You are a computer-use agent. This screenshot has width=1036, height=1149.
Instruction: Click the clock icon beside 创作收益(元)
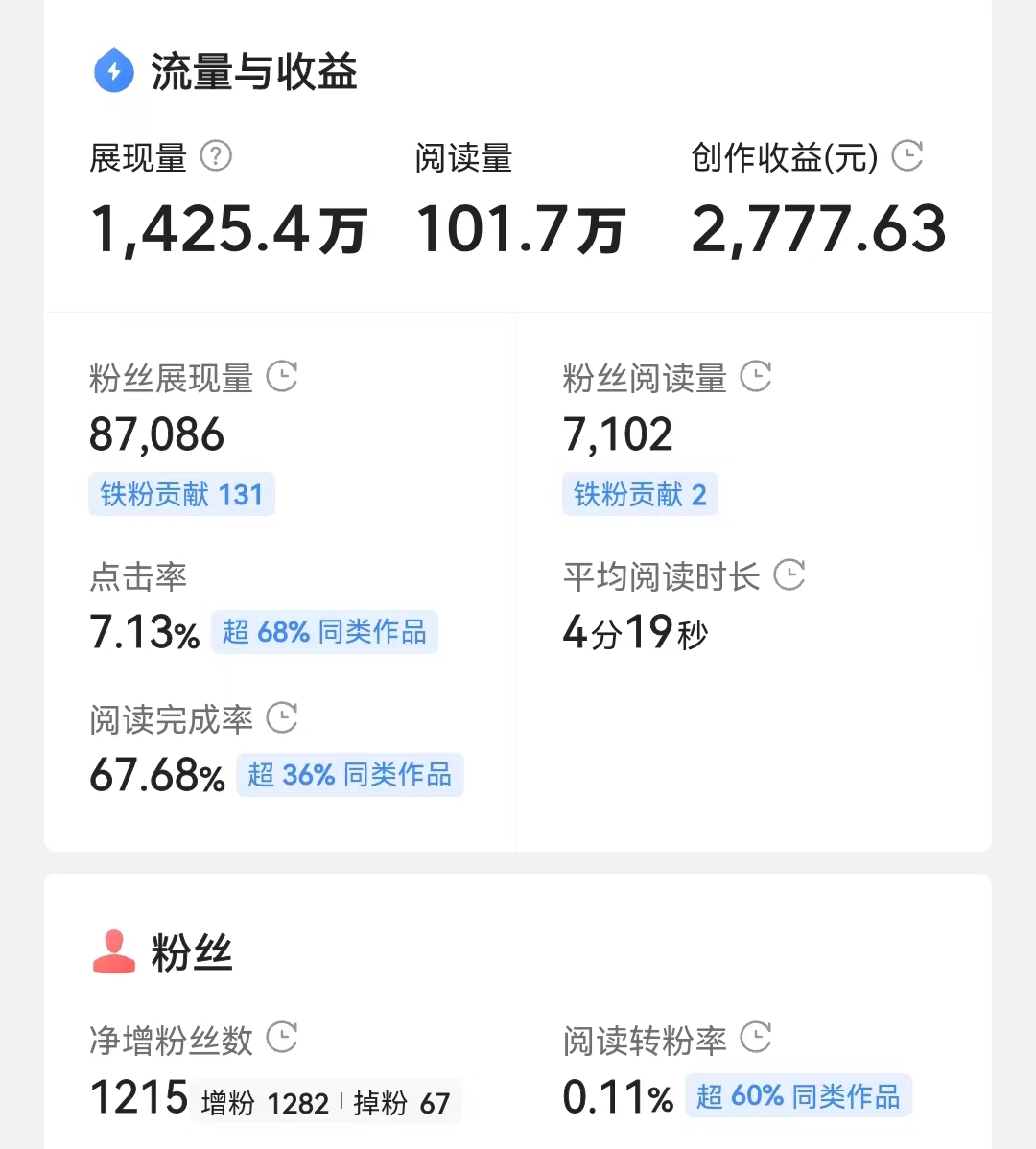(x=906, y=156)
